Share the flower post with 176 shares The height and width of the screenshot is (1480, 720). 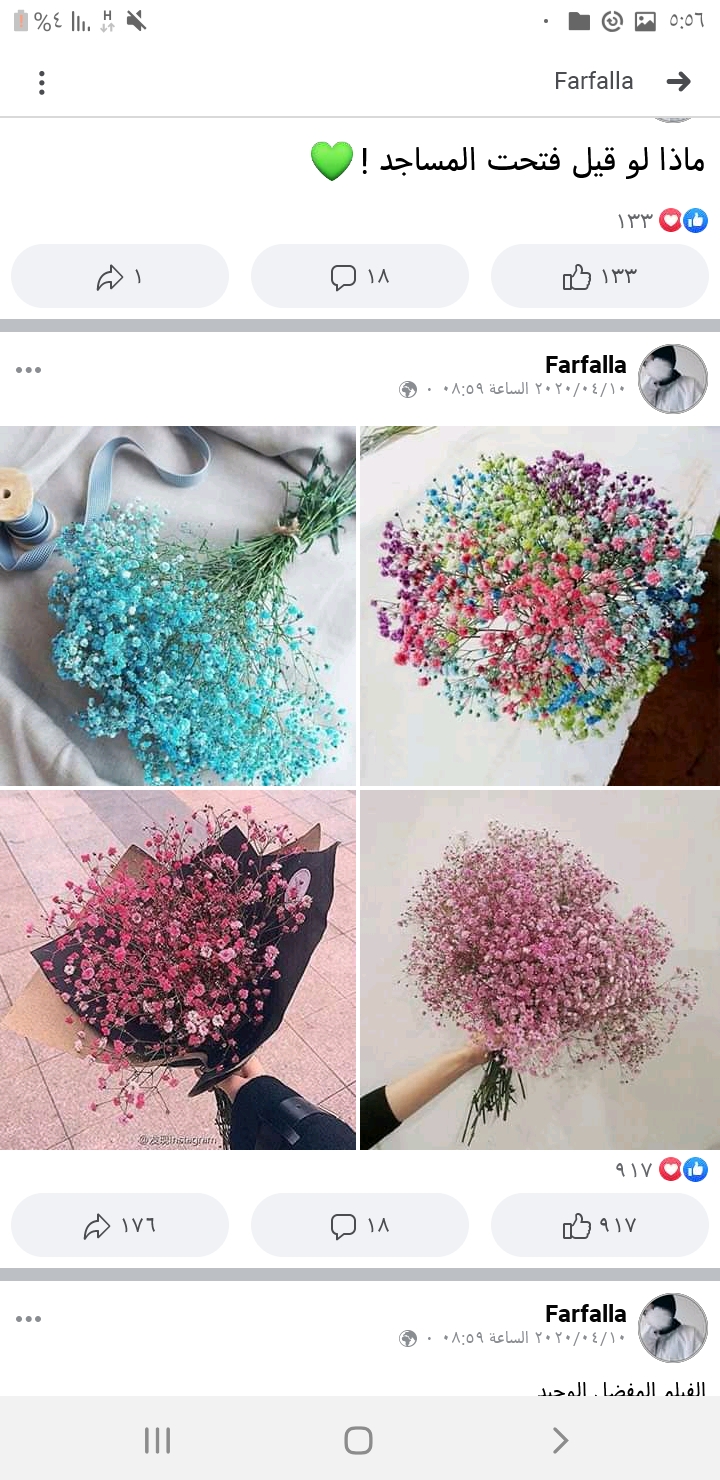tap(119, 1225)
